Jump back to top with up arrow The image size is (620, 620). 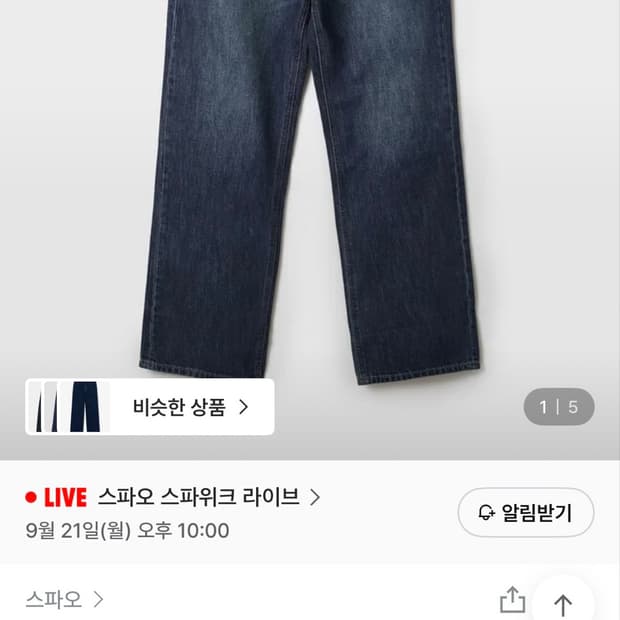[563, 604]
